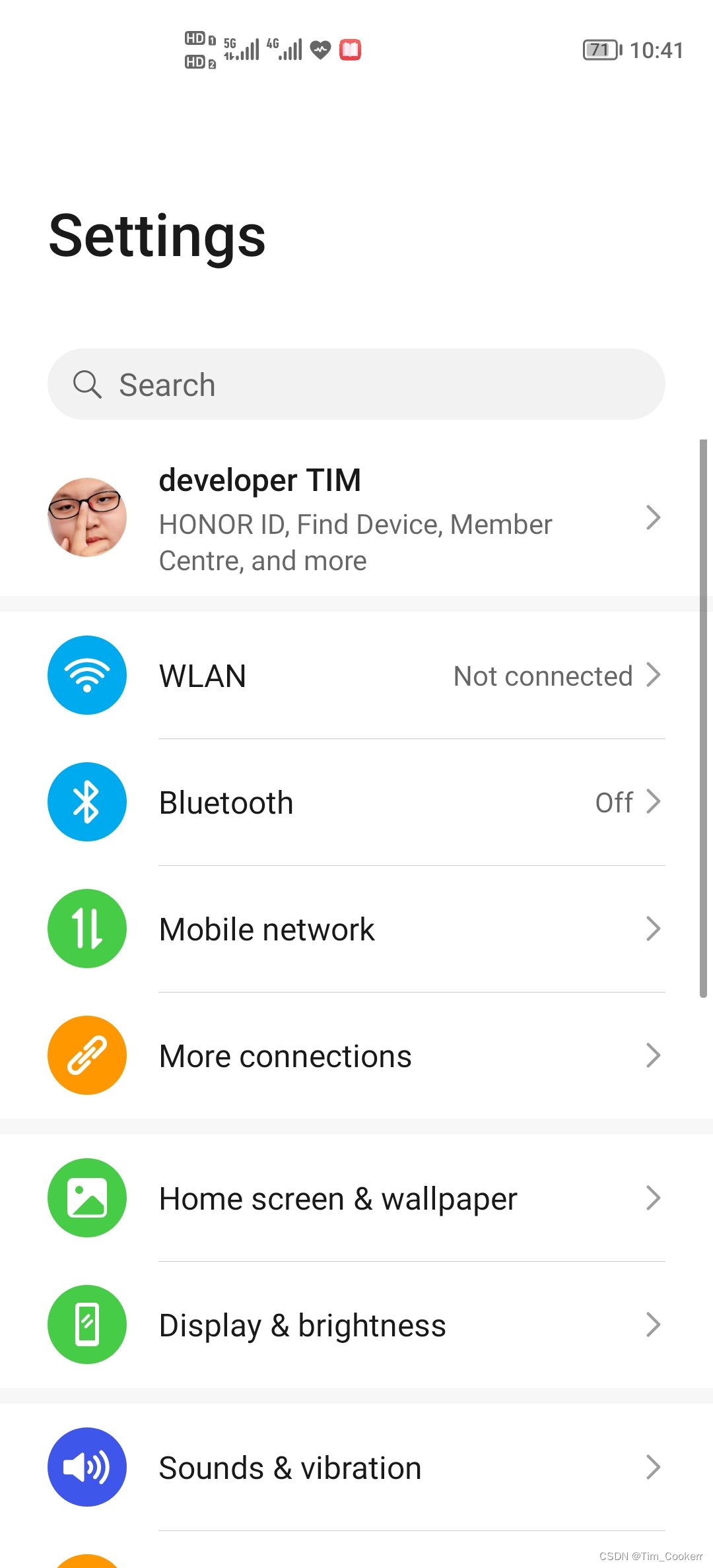
Task: Select More connections
Action: (x=356, y=1055)
